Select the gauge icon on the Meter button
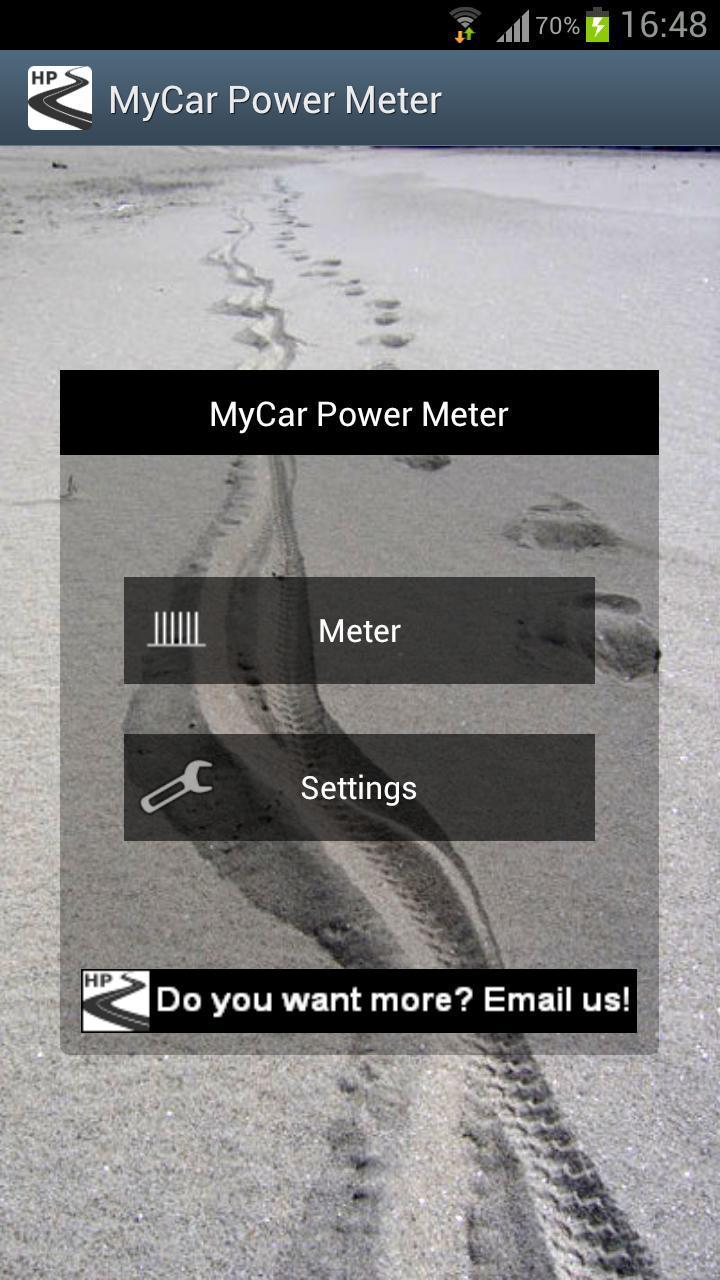720x1280 pixels. tap(178, 628)
